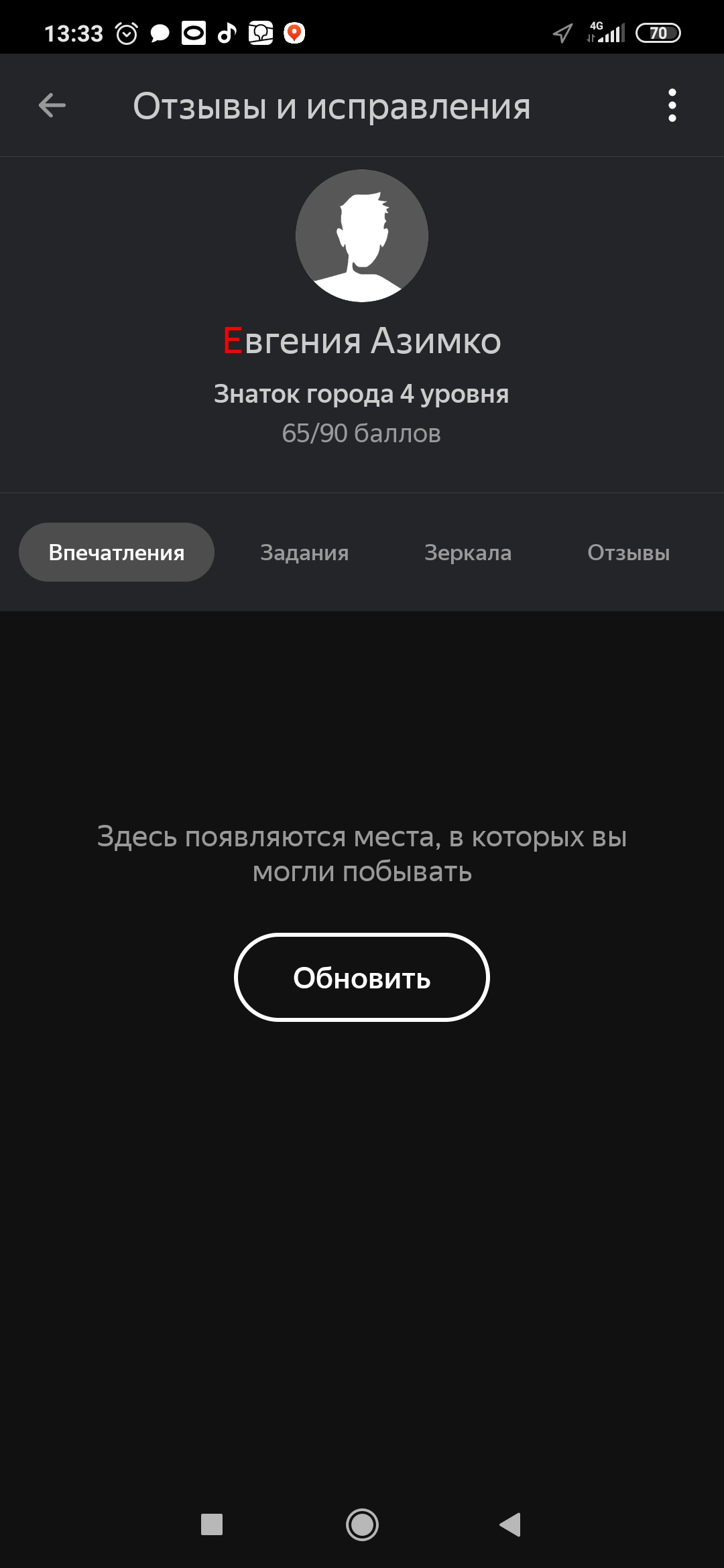724x1568 pixels.
Task: Go back using the top-left arrow
Action: pos(52,105)
